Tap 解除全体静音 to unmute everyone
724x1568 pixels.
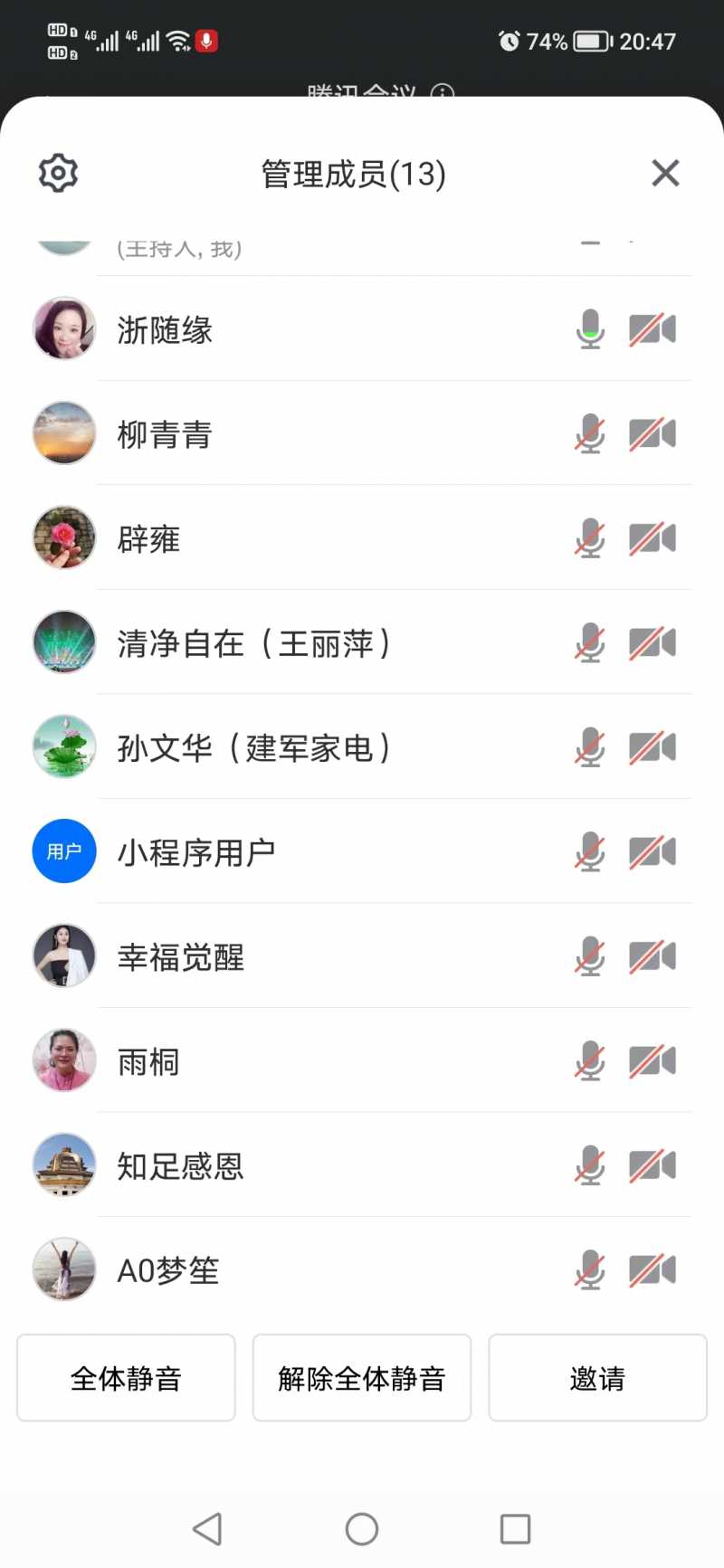click(x=362, y=1378)
